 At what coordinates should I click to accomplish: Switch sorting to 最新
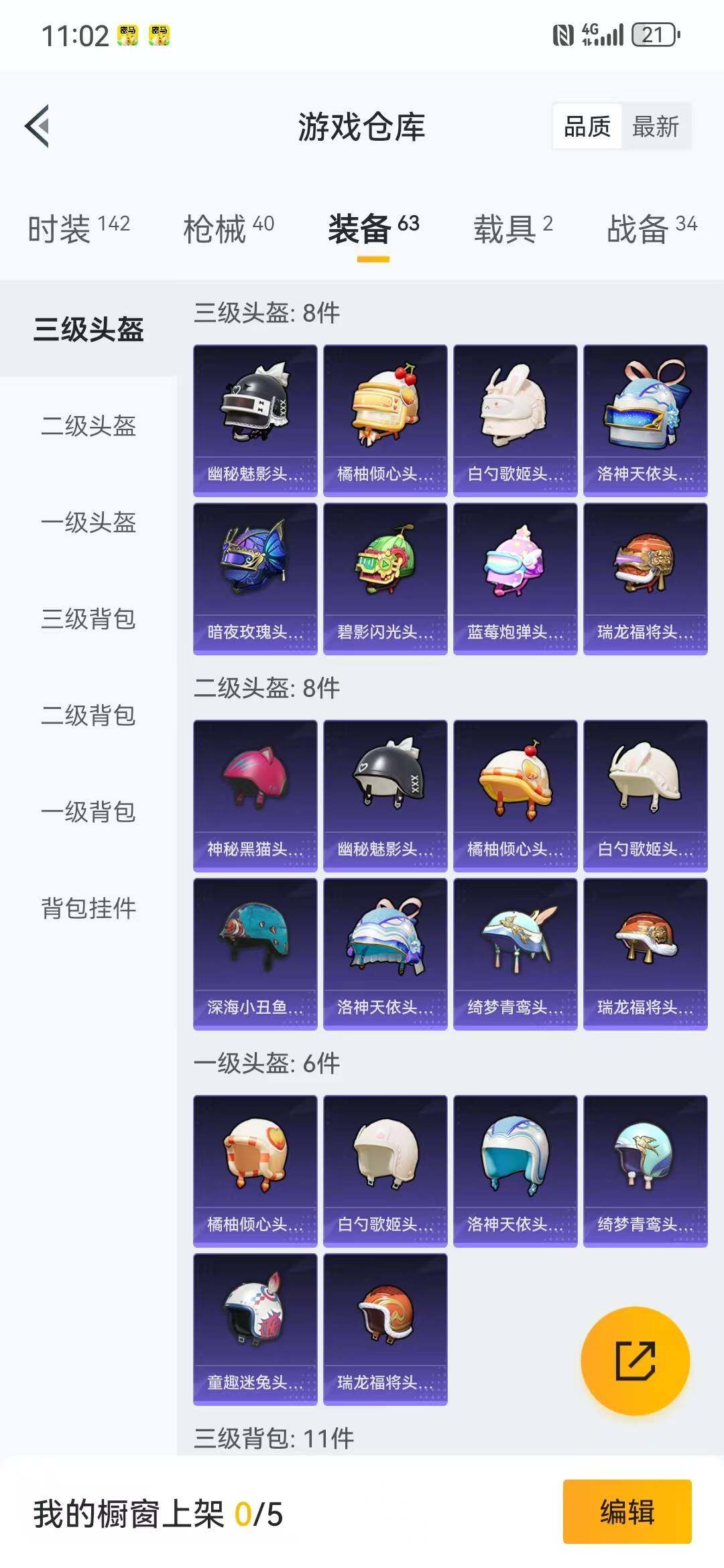(x=654, y=127)
